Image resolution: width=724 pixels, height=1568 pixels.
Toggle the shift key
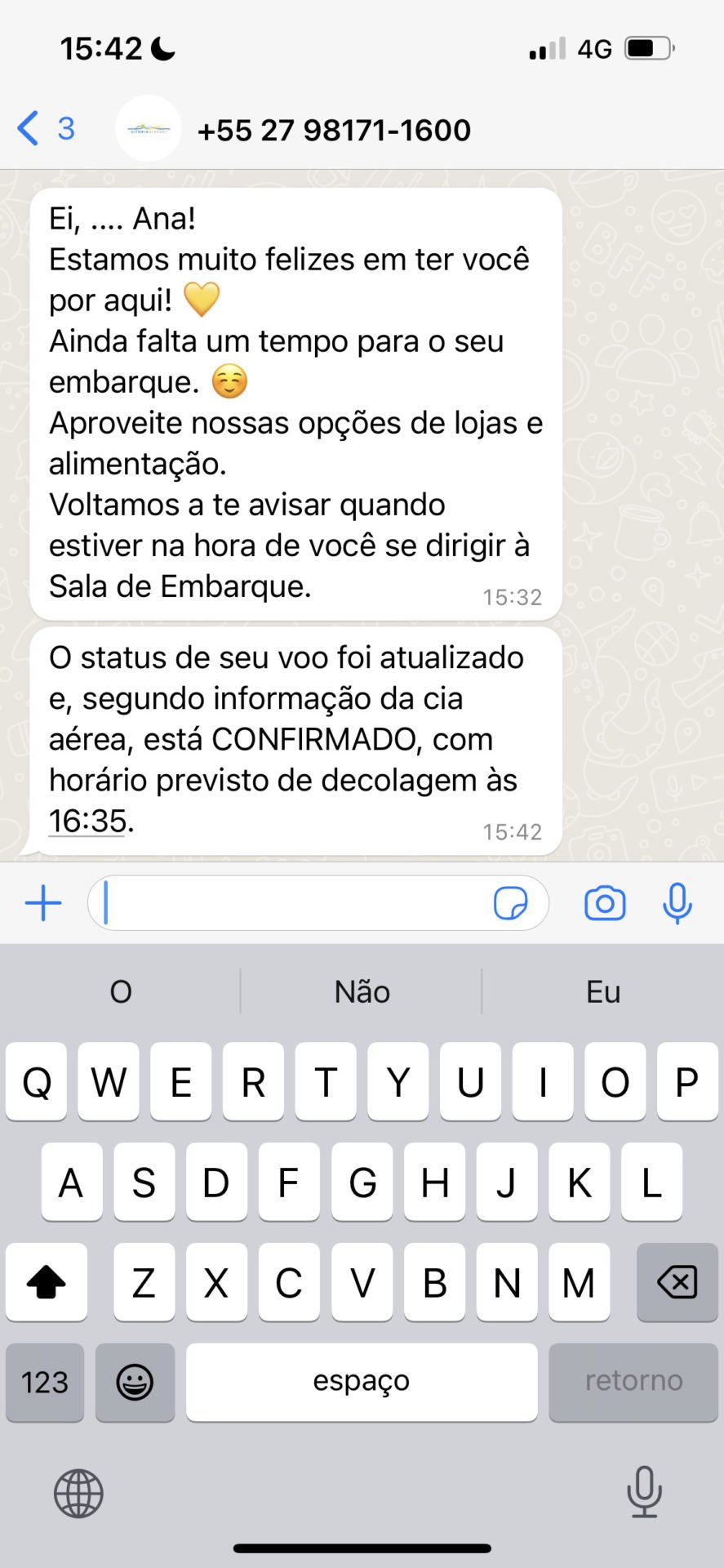coord(47,1282)
